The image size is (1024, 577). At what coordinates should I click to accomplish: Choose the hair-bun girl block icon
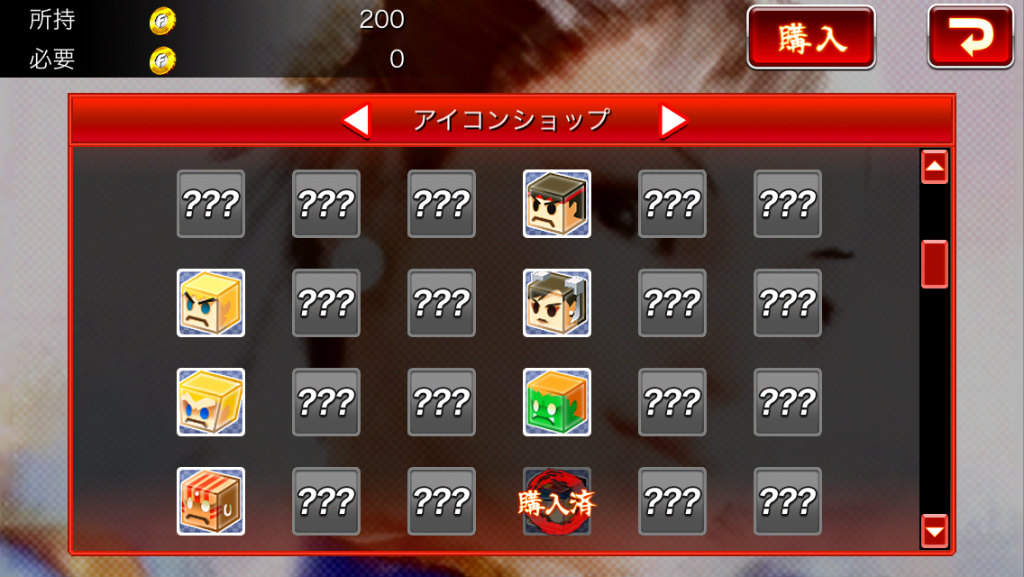coord(557,303)
